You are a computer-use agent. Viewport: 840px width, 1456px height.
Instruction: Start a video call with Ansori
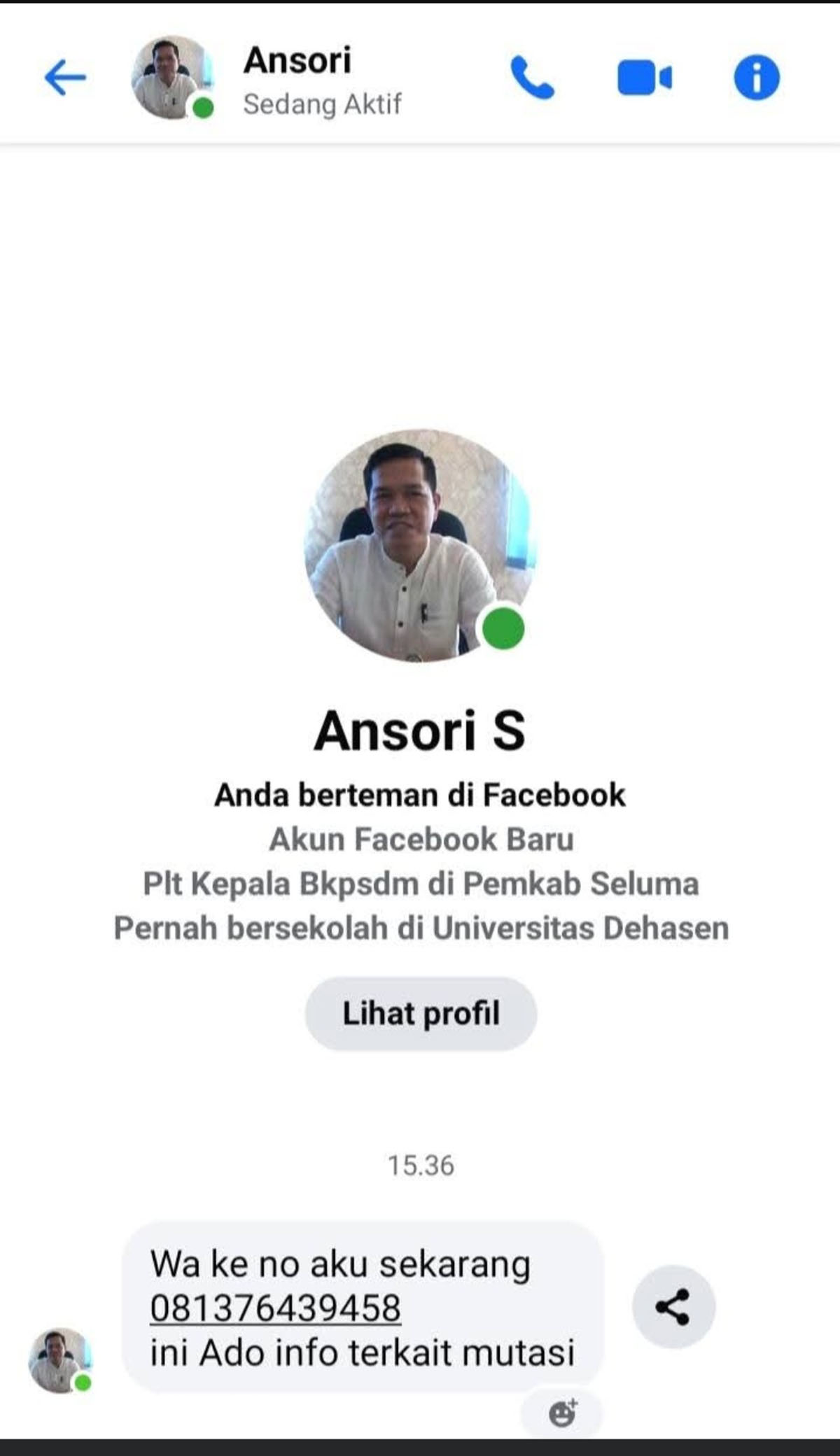[x=644, y=78]
